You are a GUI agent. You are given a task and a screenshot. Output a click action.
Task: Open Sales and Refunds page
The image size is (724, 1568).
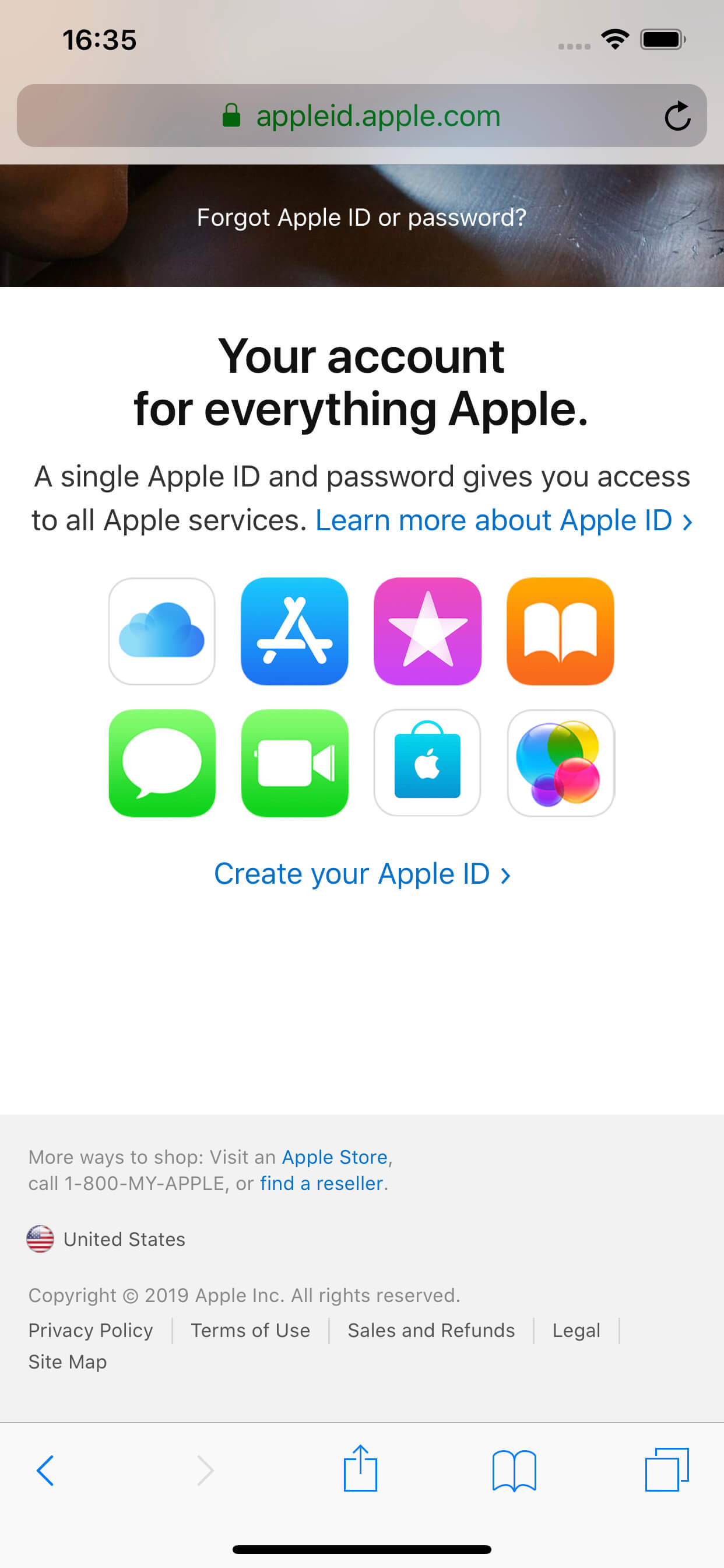[431, 1331]
